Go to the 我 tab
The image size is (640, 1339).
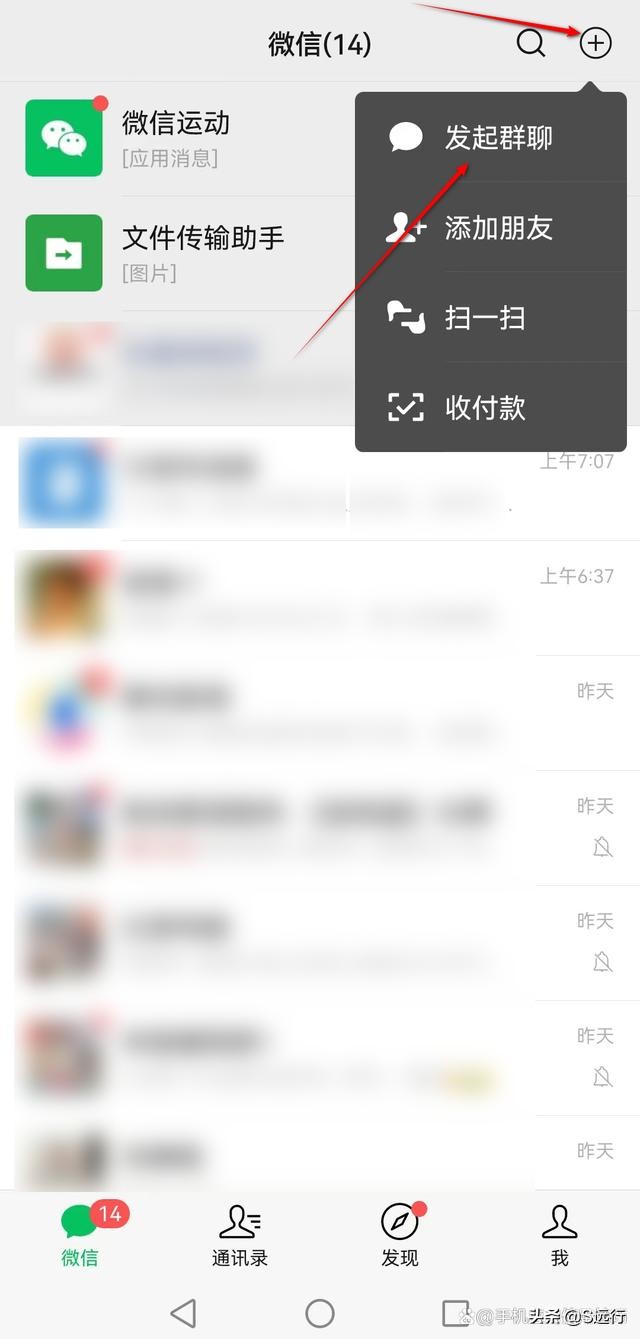pyautogui.click(x=559, y=1235)
